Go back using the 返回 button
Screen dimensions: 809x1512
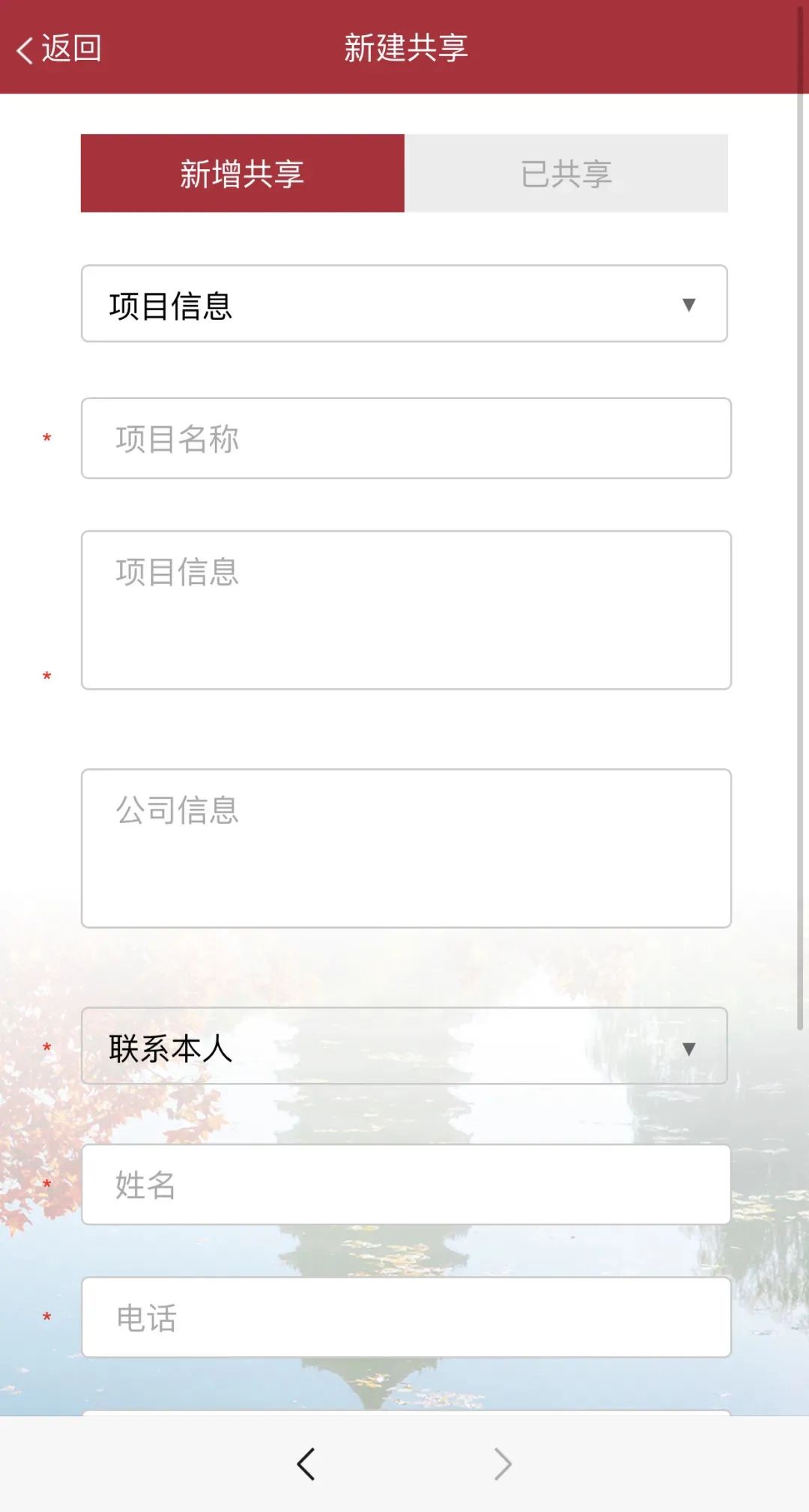tap(58, 49)
